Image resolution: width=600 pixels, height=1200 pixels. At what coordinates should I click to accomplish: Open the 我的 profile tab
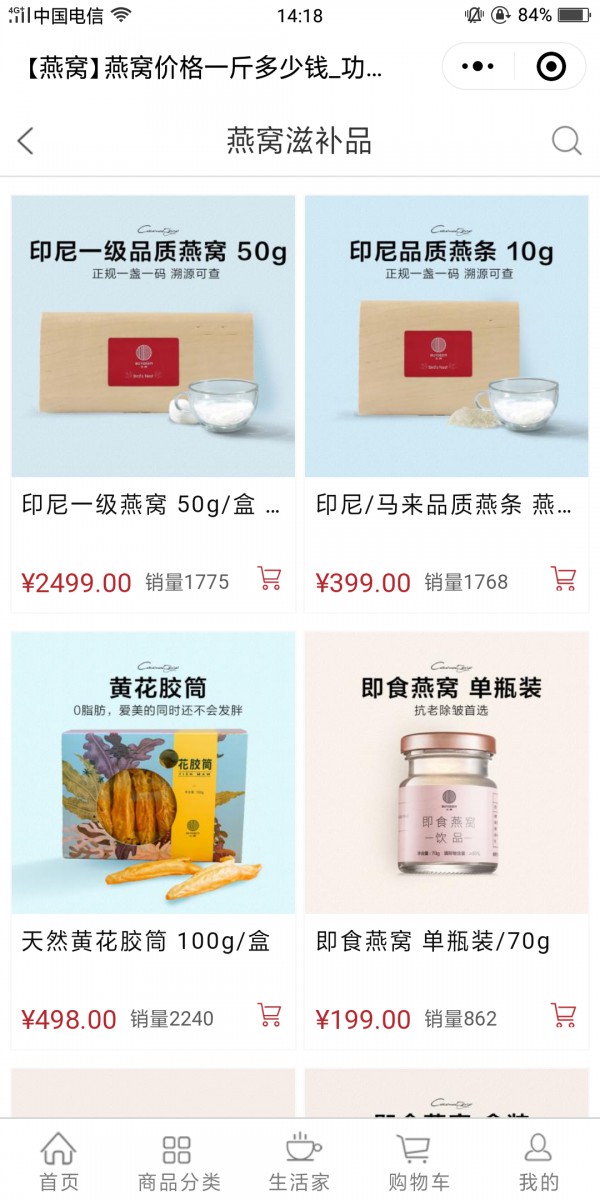click(539, 1160)
